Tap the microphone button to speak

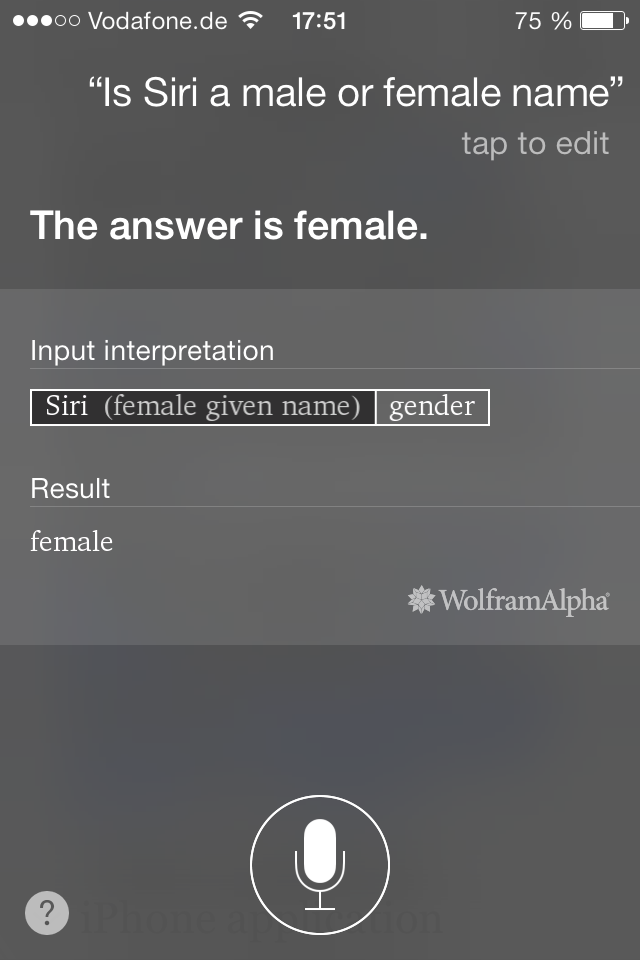[x=320, y=863]
